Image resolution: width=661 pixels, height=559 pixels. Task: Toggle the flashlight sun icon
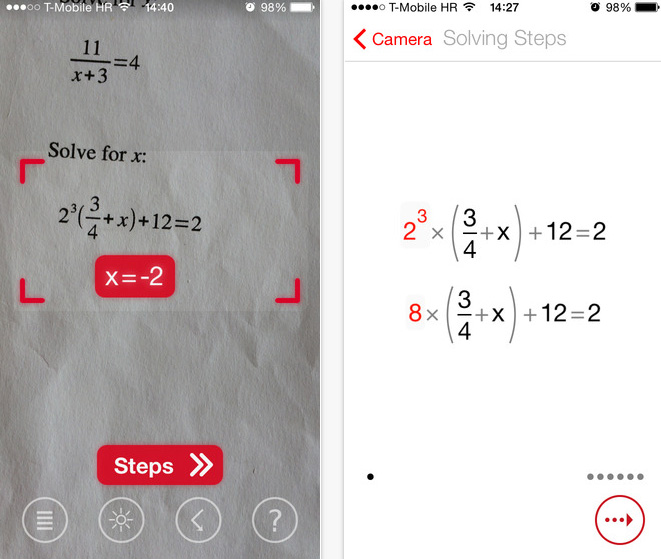pos(122,519)
